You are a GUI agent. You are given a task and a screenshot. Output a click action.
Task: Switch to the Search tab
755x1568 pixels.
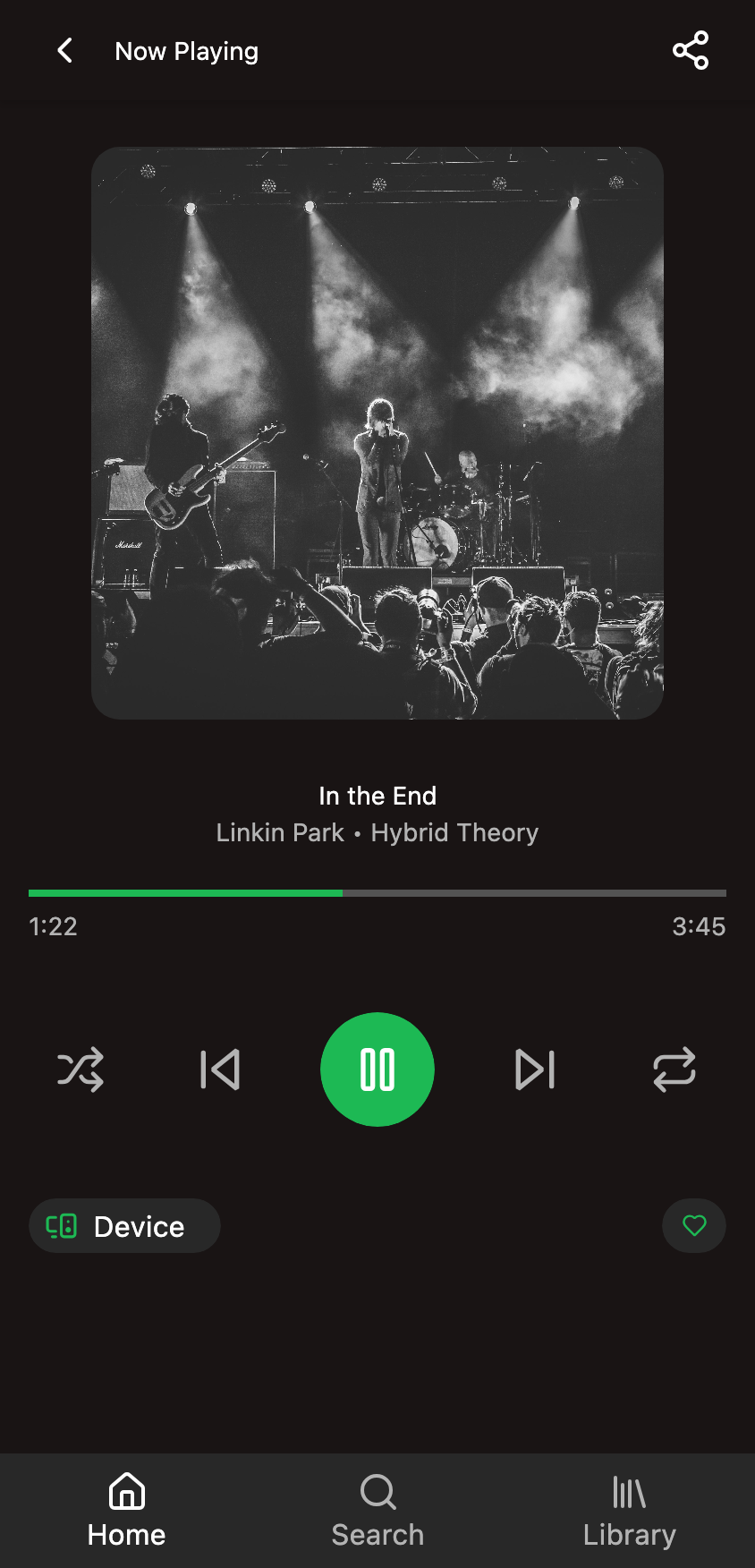pos(377,1511)
